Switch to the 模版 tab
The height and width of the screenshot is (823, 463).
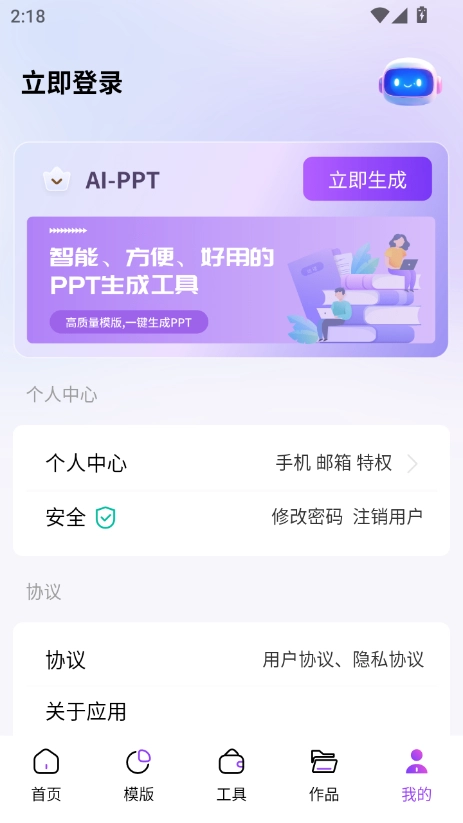point(139,776)
